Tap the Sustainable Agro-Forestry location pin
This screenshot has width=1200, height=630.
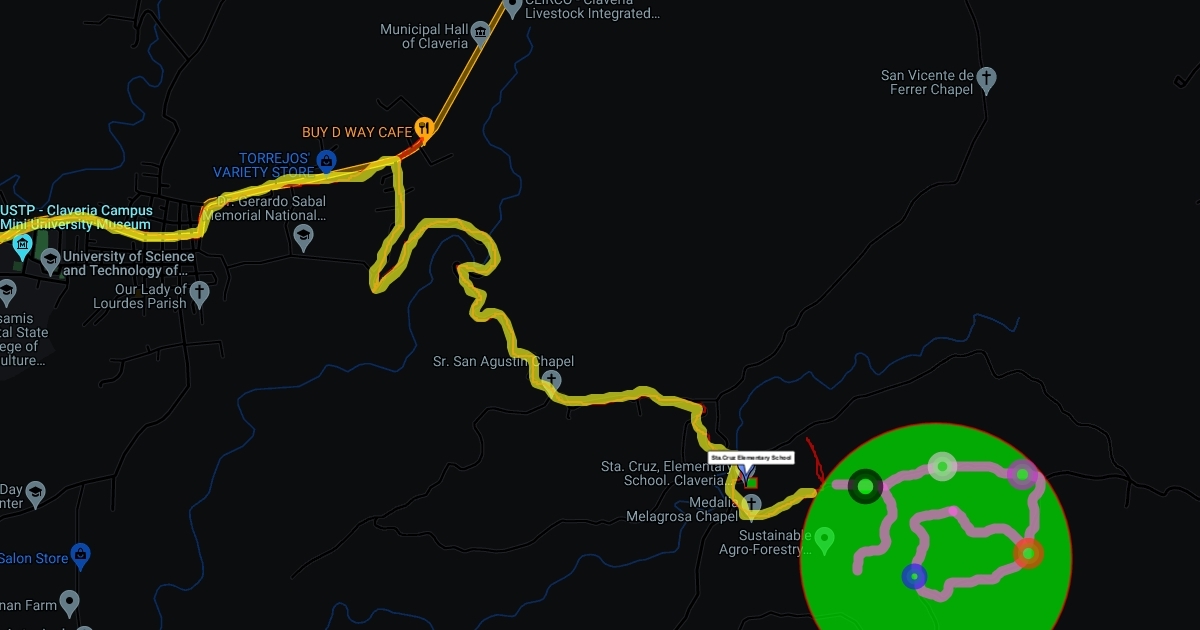tap(824, 541)
